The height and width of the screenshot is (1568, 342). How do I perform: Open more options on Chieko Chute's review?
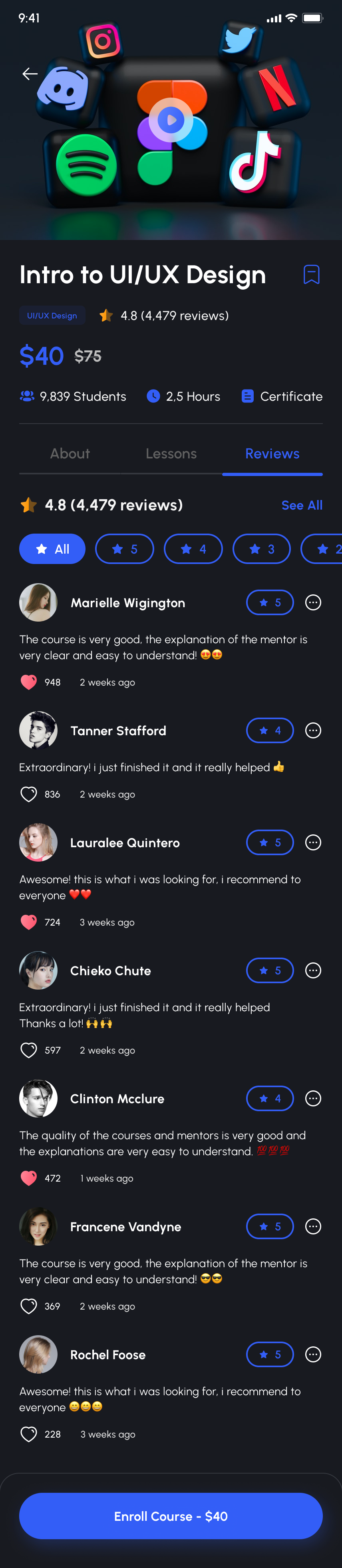[x=313, y=970]
